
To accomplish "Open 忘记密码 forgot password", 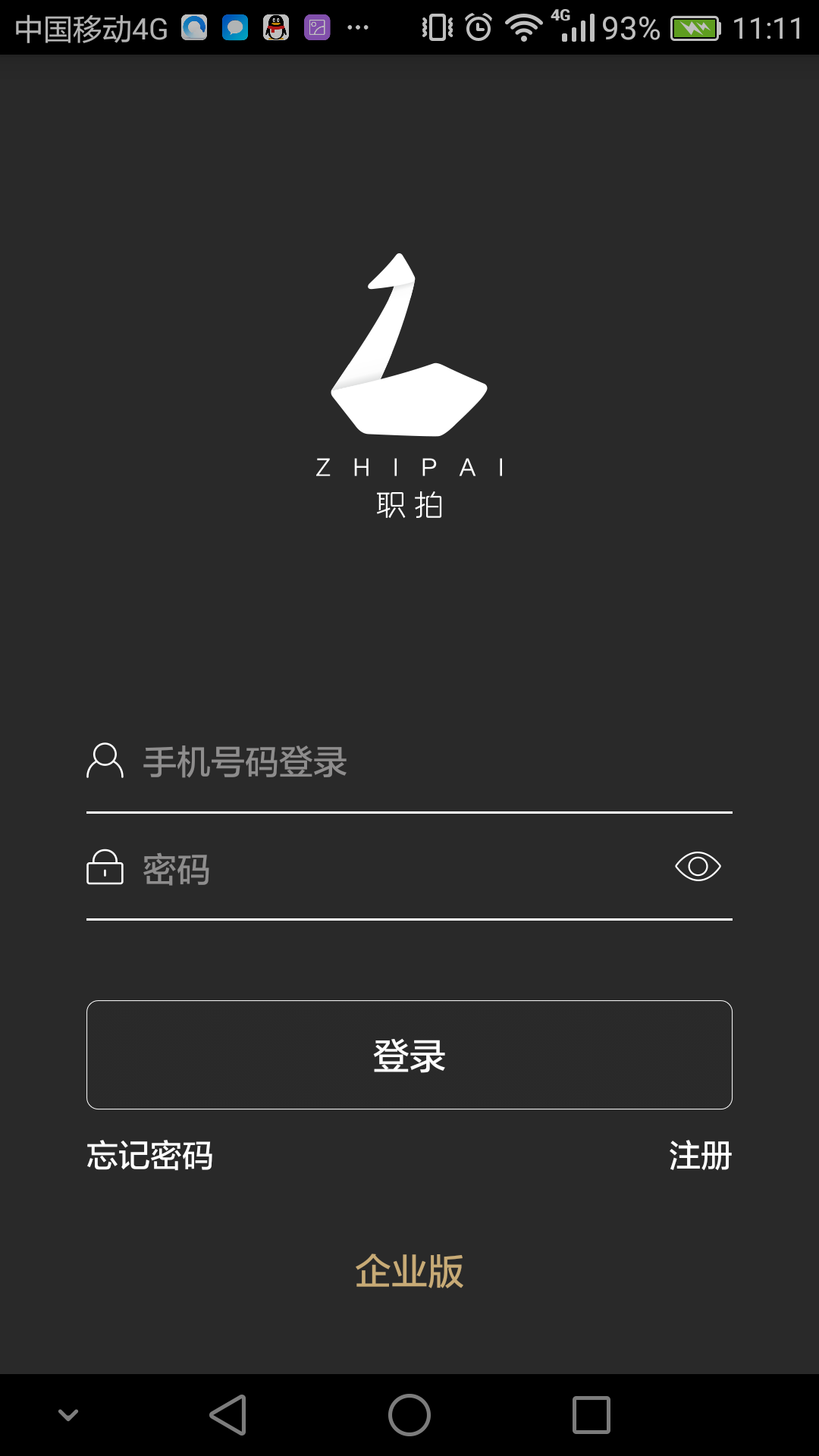I will pos(150,1156).
